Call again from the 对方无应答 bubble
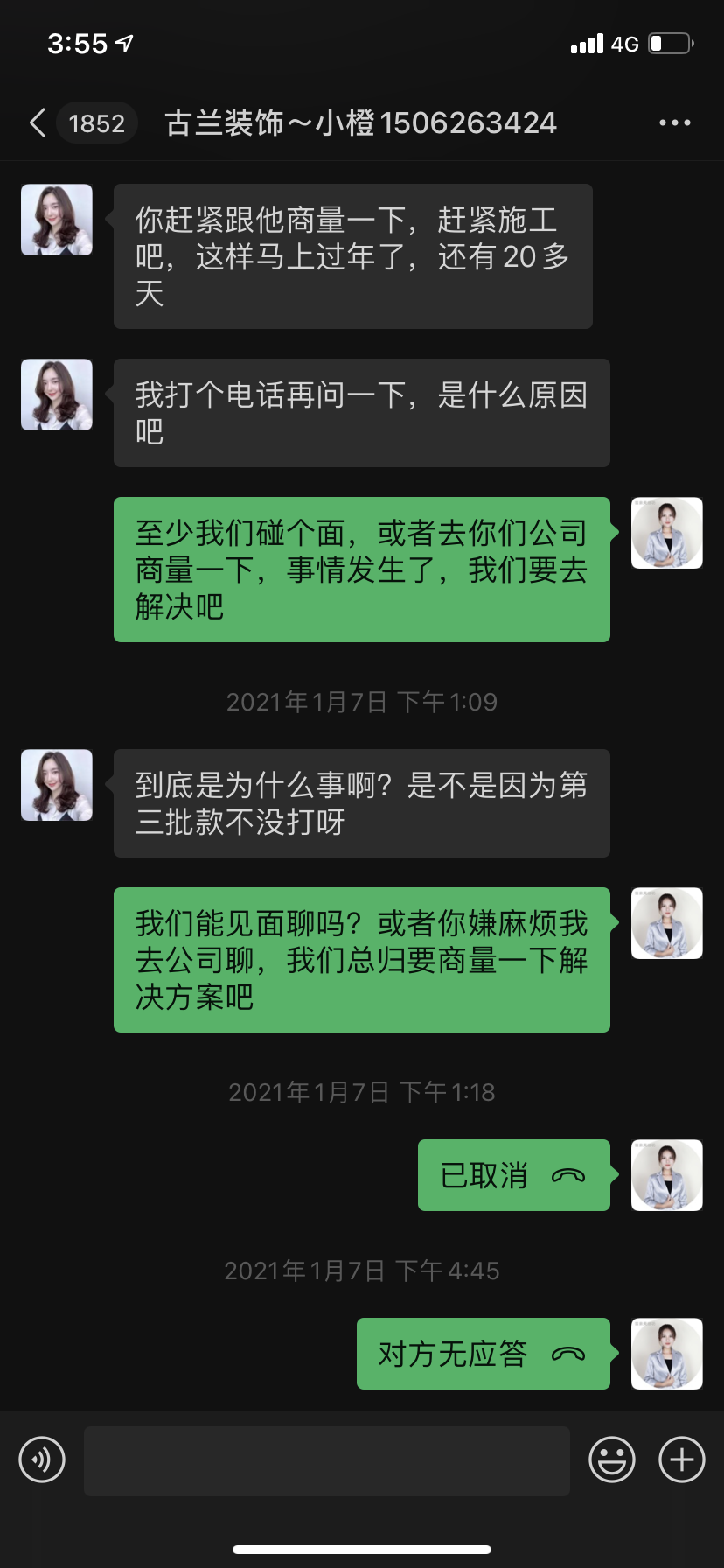The width and height of the screenshot is (724, 1568). click(x=483, y=1354)
